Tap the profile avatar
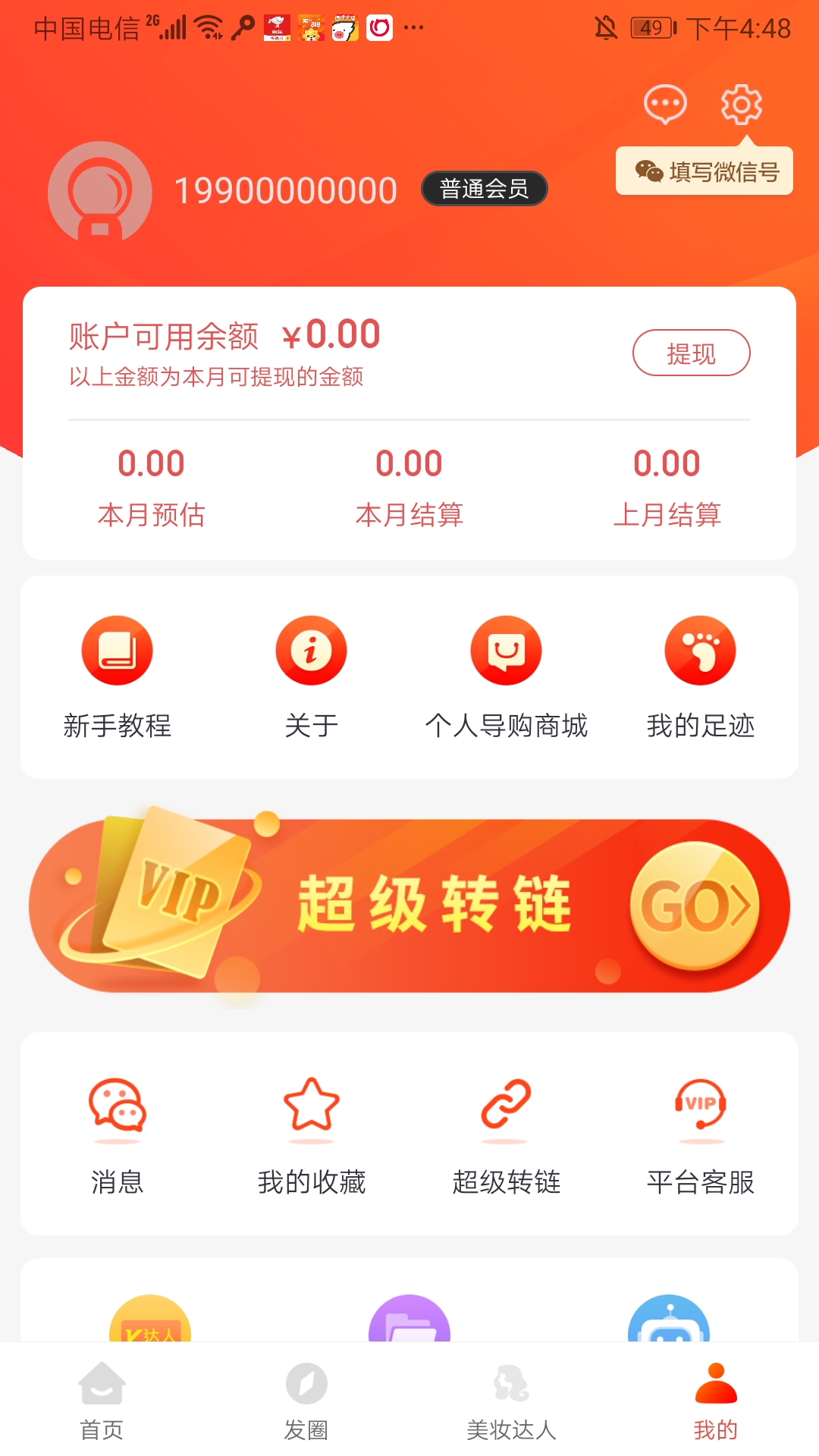The width and height of the screenshot is (819, 1456). [100, 193]
